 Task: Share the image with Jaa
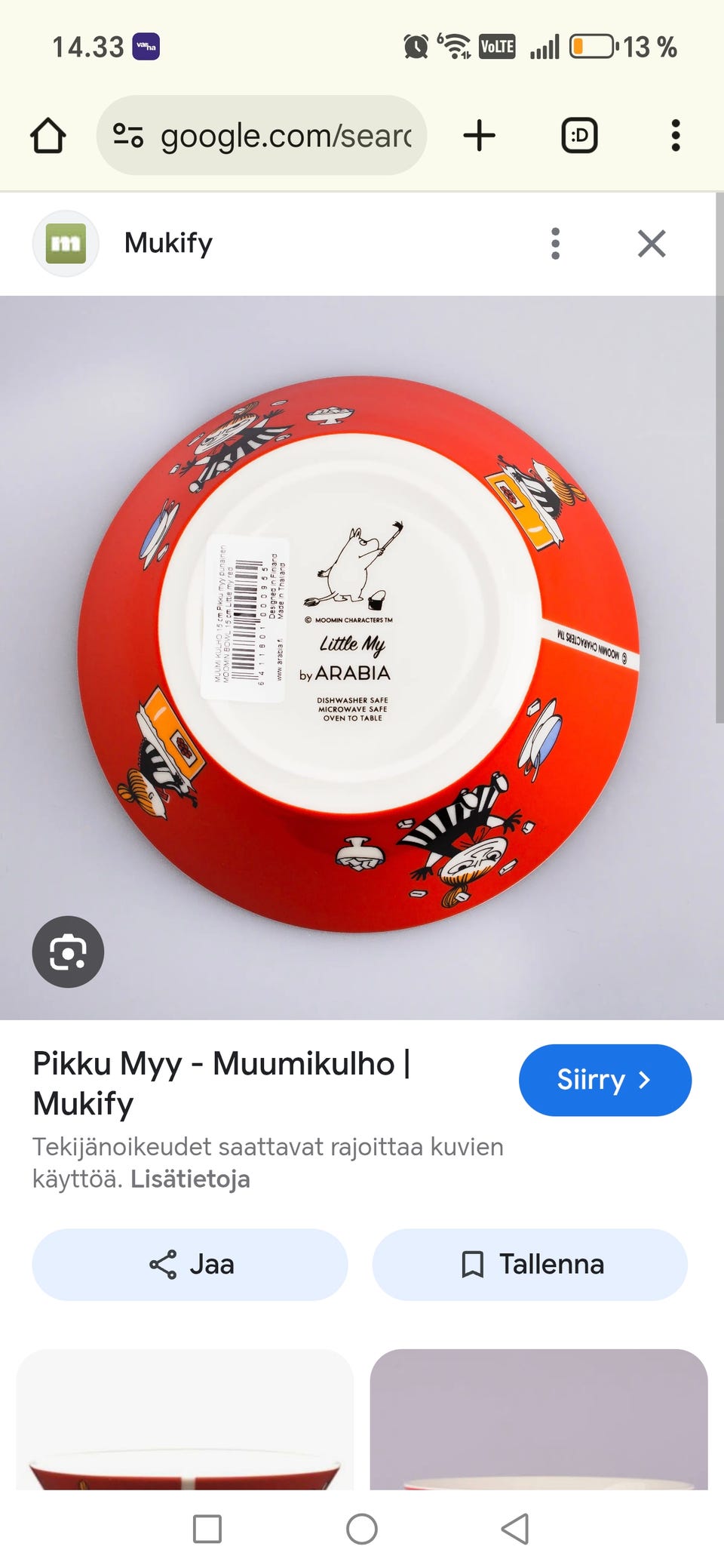coord(190,1265)
